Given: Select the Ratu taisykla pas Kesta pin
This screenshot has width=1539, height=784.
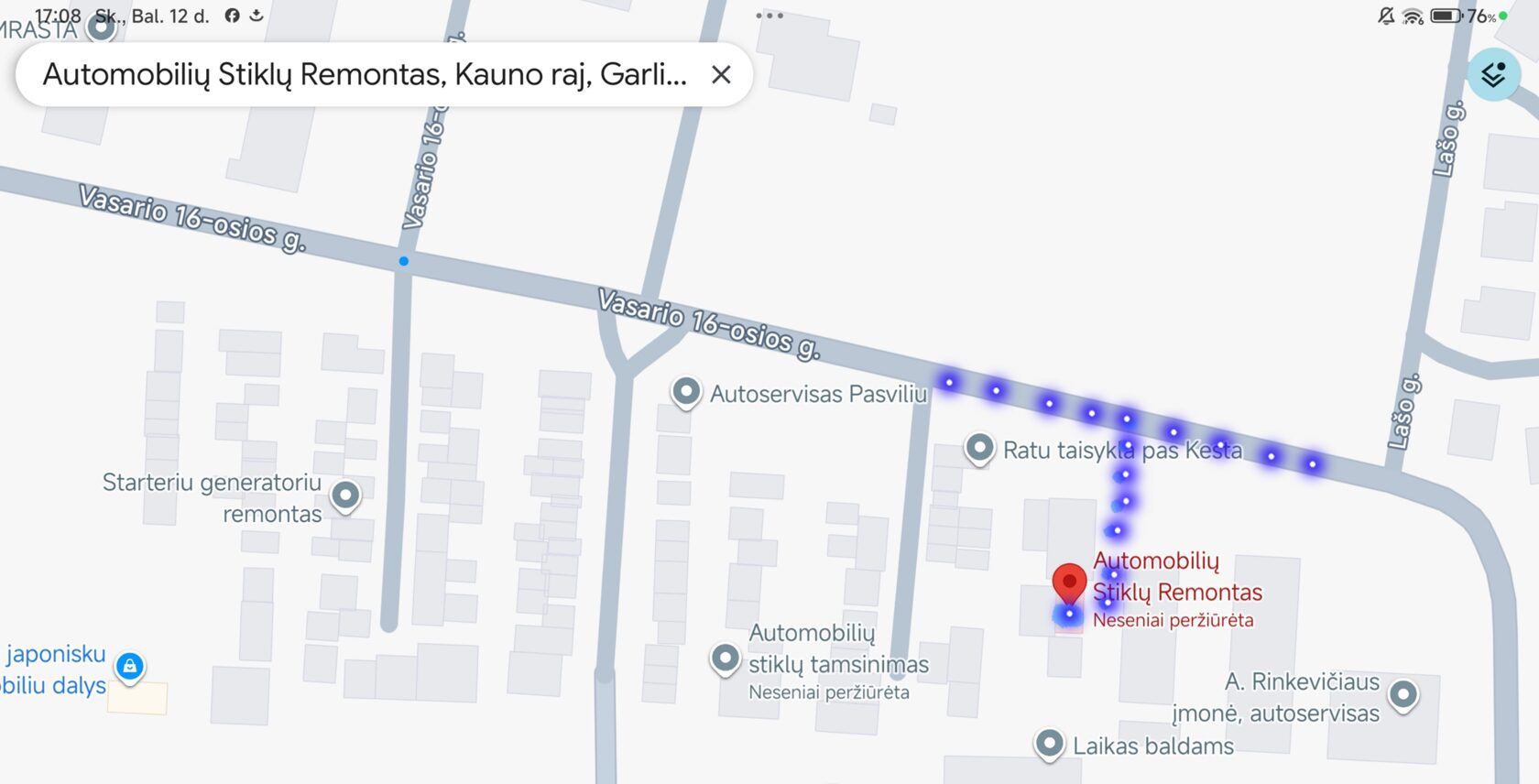Looking at the screenshot, I should (x=979, y=448).
